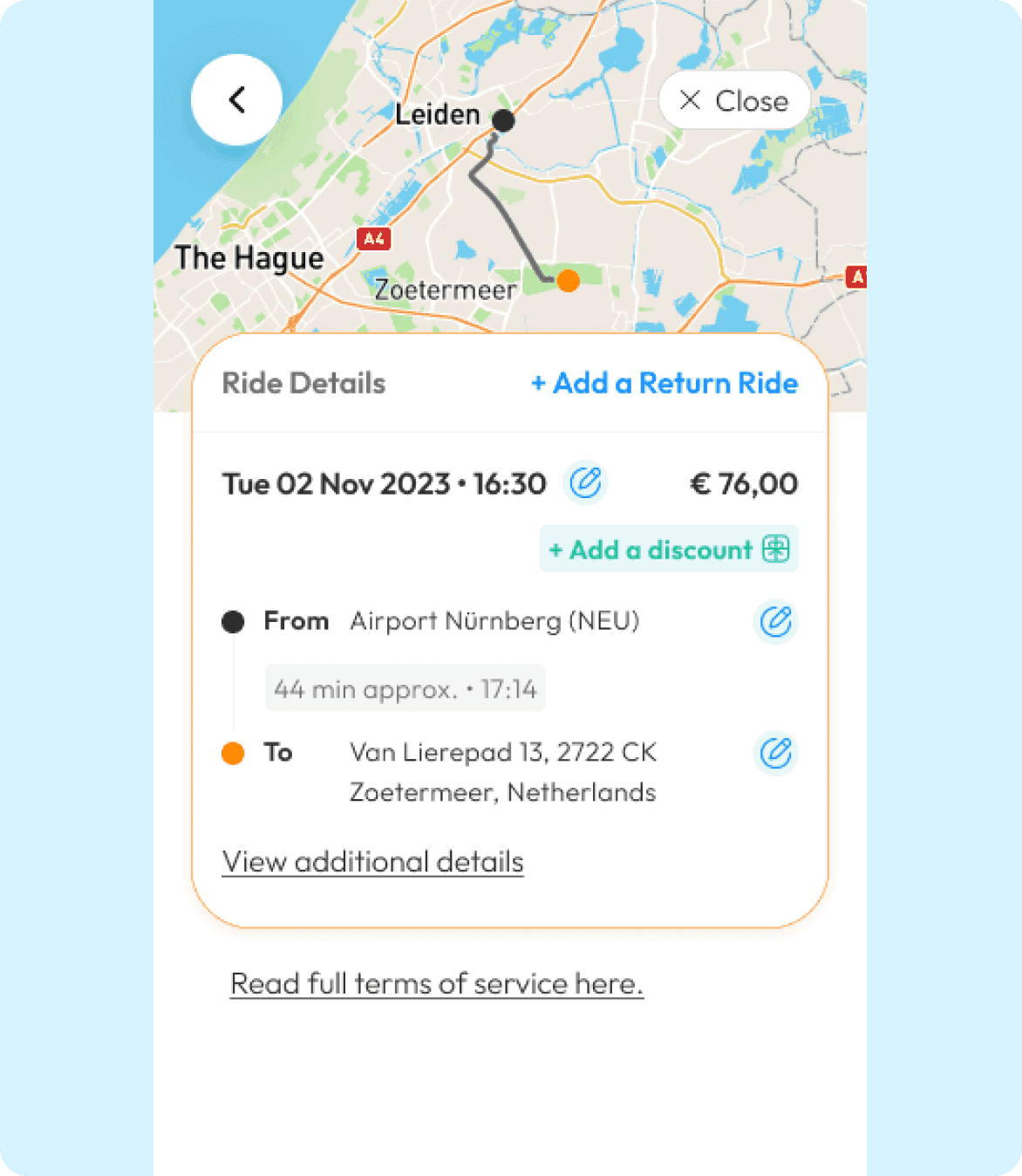
Task: Edit the From pickup location
Action: 775,622
